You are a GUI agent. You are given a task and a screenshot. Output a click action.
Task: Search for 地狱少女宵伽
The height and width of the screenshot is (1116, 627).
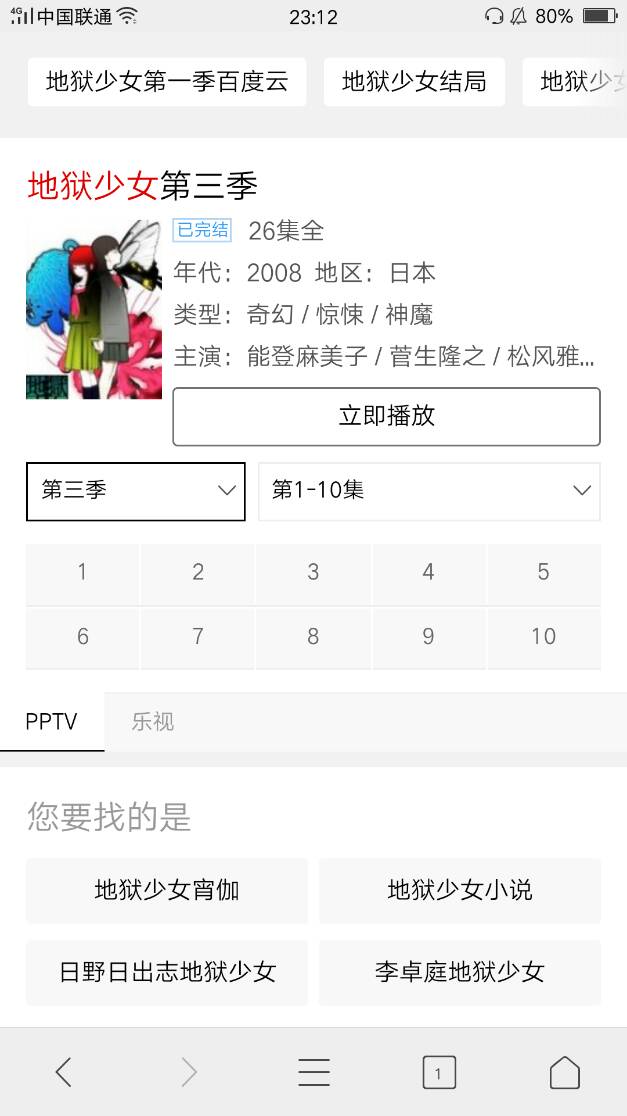(x=167, y=890)
